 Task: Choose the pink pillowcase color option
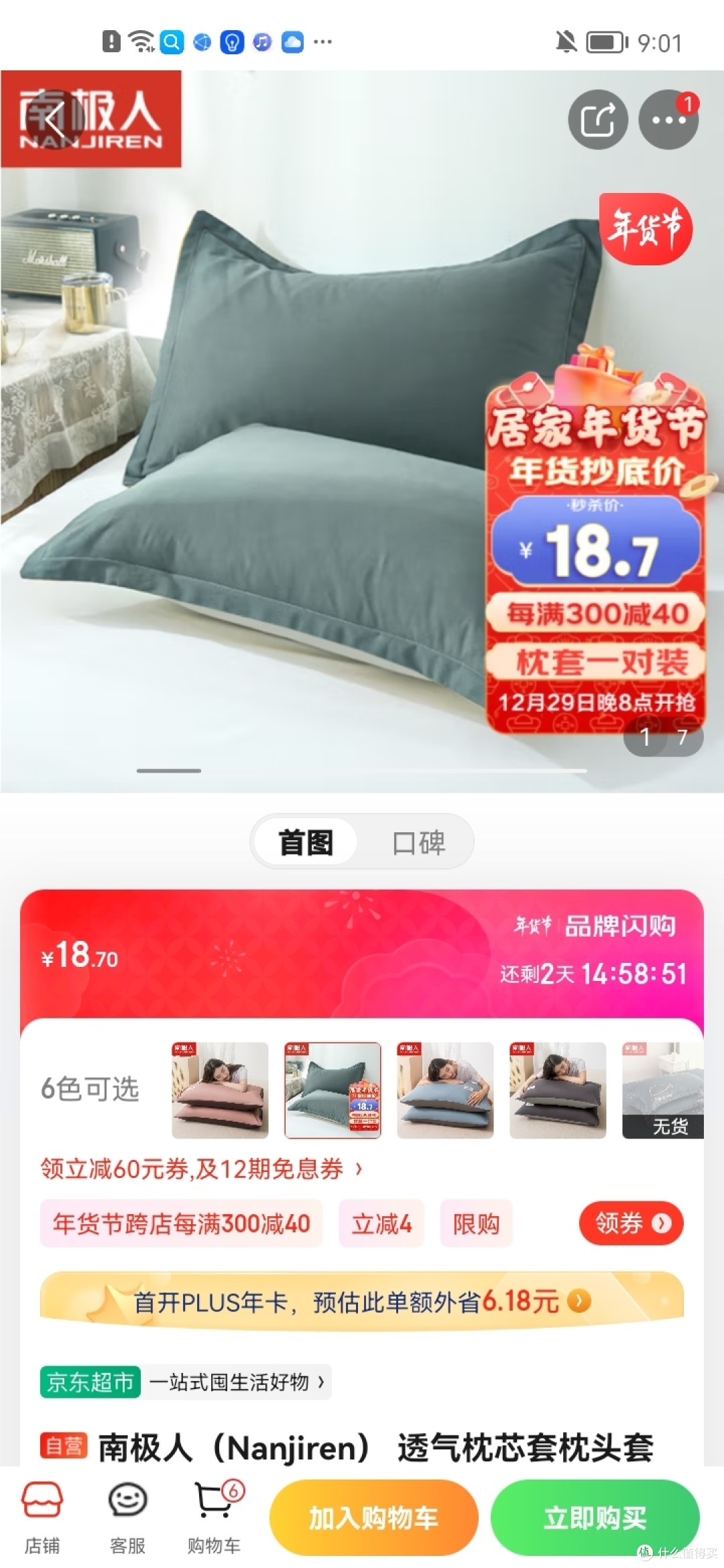pyautogui.click(x=220, y=1090)
